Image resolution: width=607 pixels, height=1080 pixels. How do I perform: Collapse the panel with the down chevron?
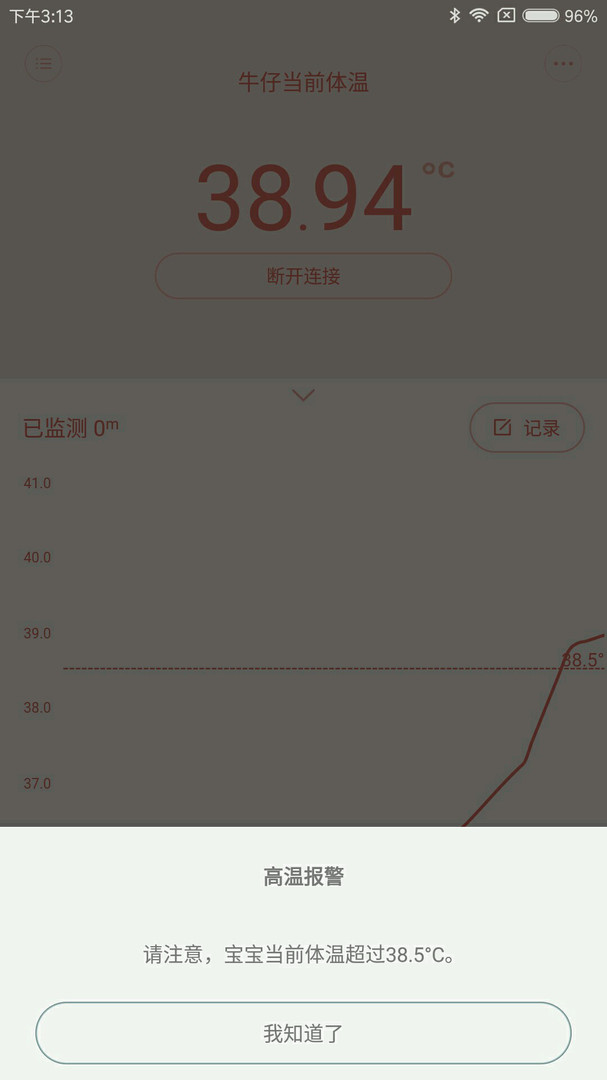pos(303,395)
